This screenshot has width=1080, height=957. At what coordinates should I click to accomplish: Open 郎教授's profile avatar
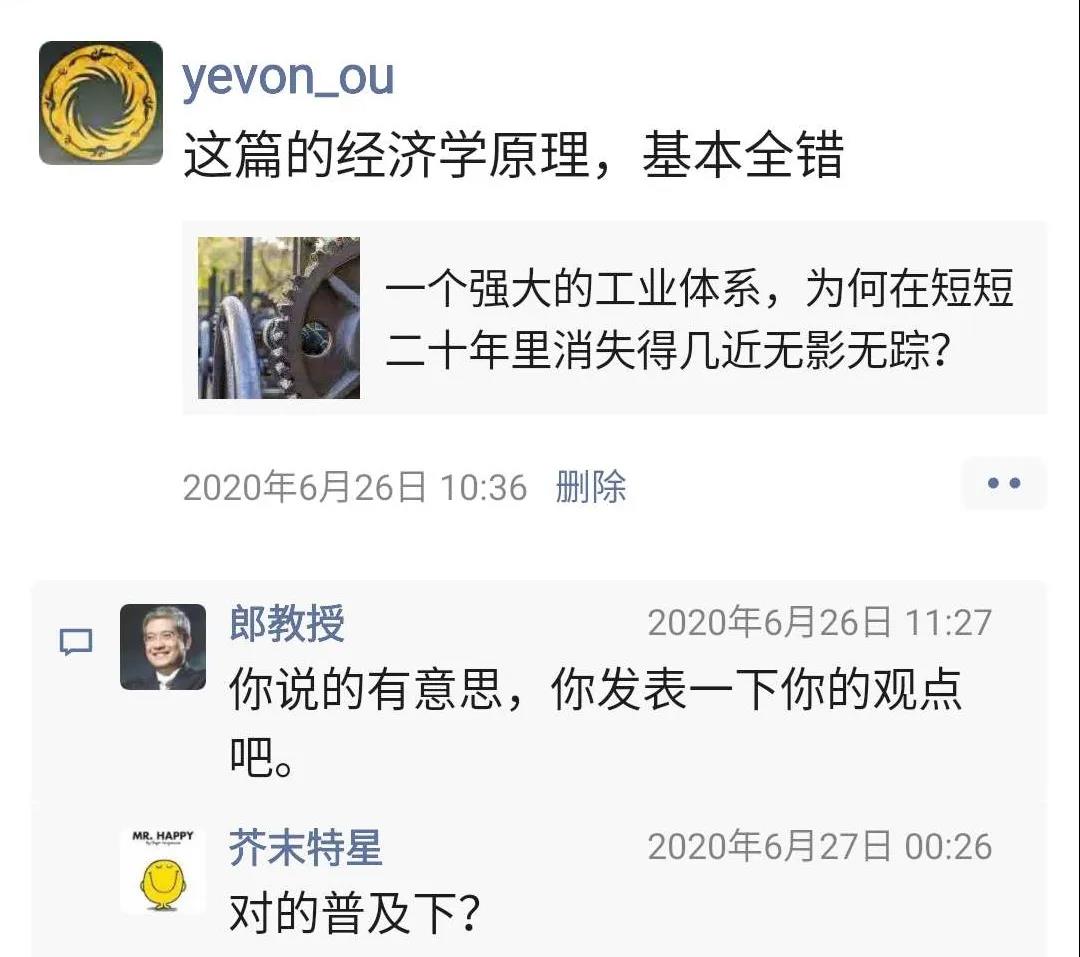(163, 647)
